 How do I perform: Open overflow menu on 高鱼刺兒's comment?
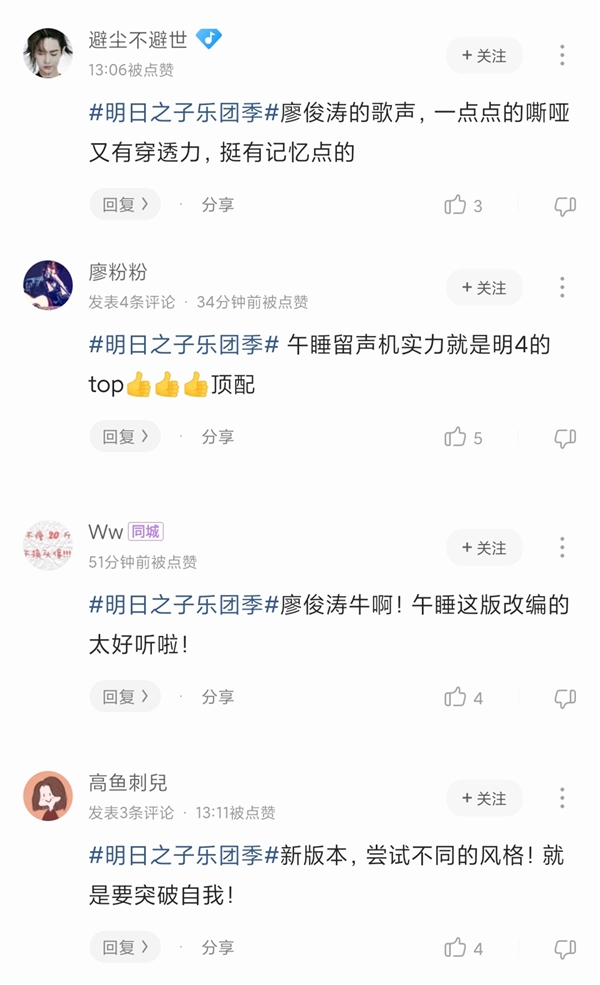pyautogui.click(x=562, y=799)
